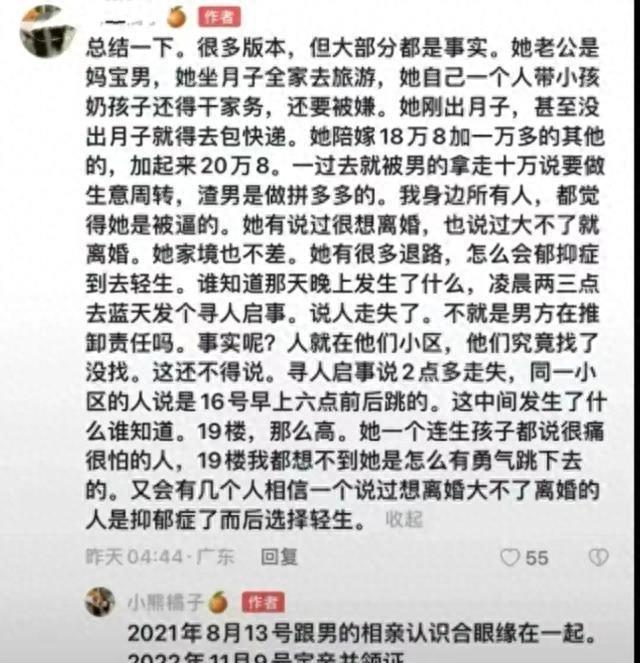The image size is (640, 663).
Task: Reply to the top comment via 回复
Action: coord(279,557)
